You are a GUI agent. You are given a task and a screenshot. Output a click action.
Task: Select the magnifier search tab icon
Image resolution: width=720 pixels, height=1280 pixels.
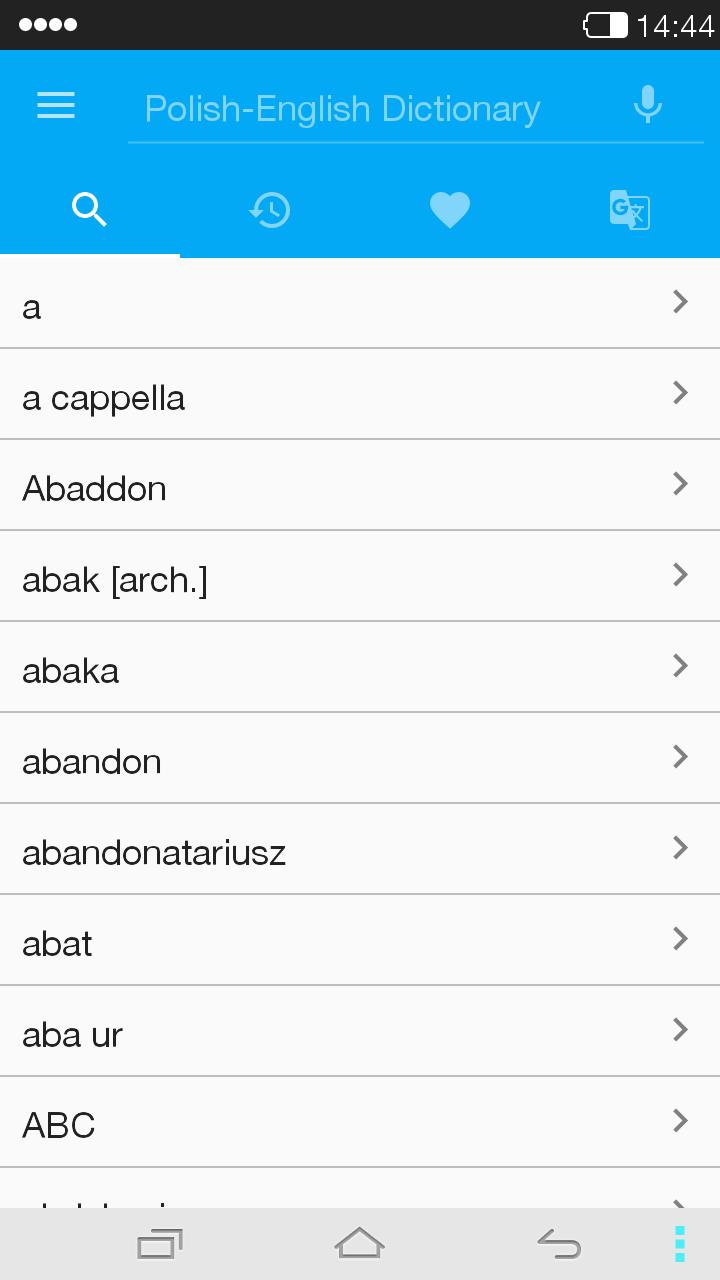(89, 210)
